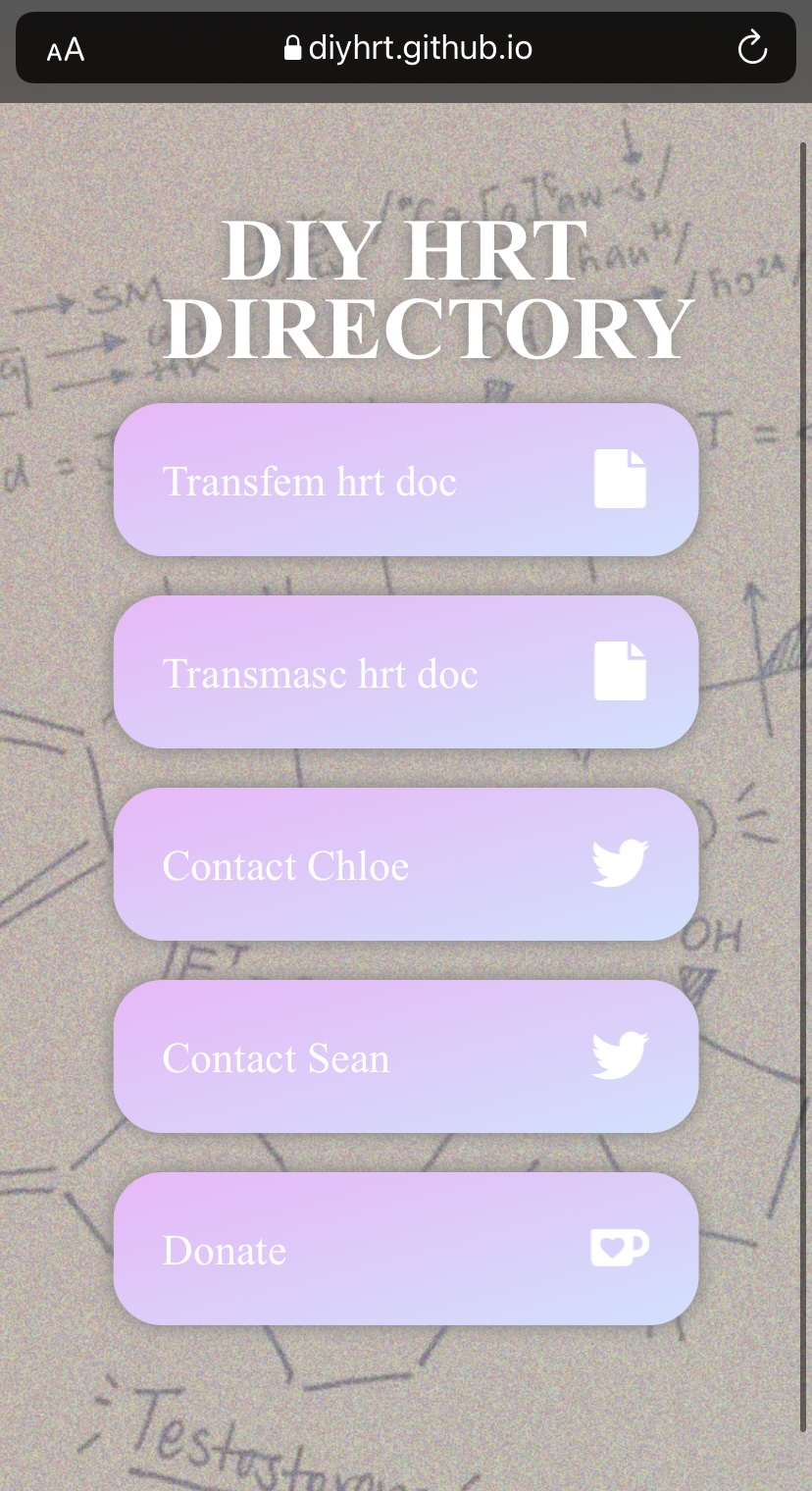Open the Transmasc hrt doc link
The image size is (812, 1491).
406,672
